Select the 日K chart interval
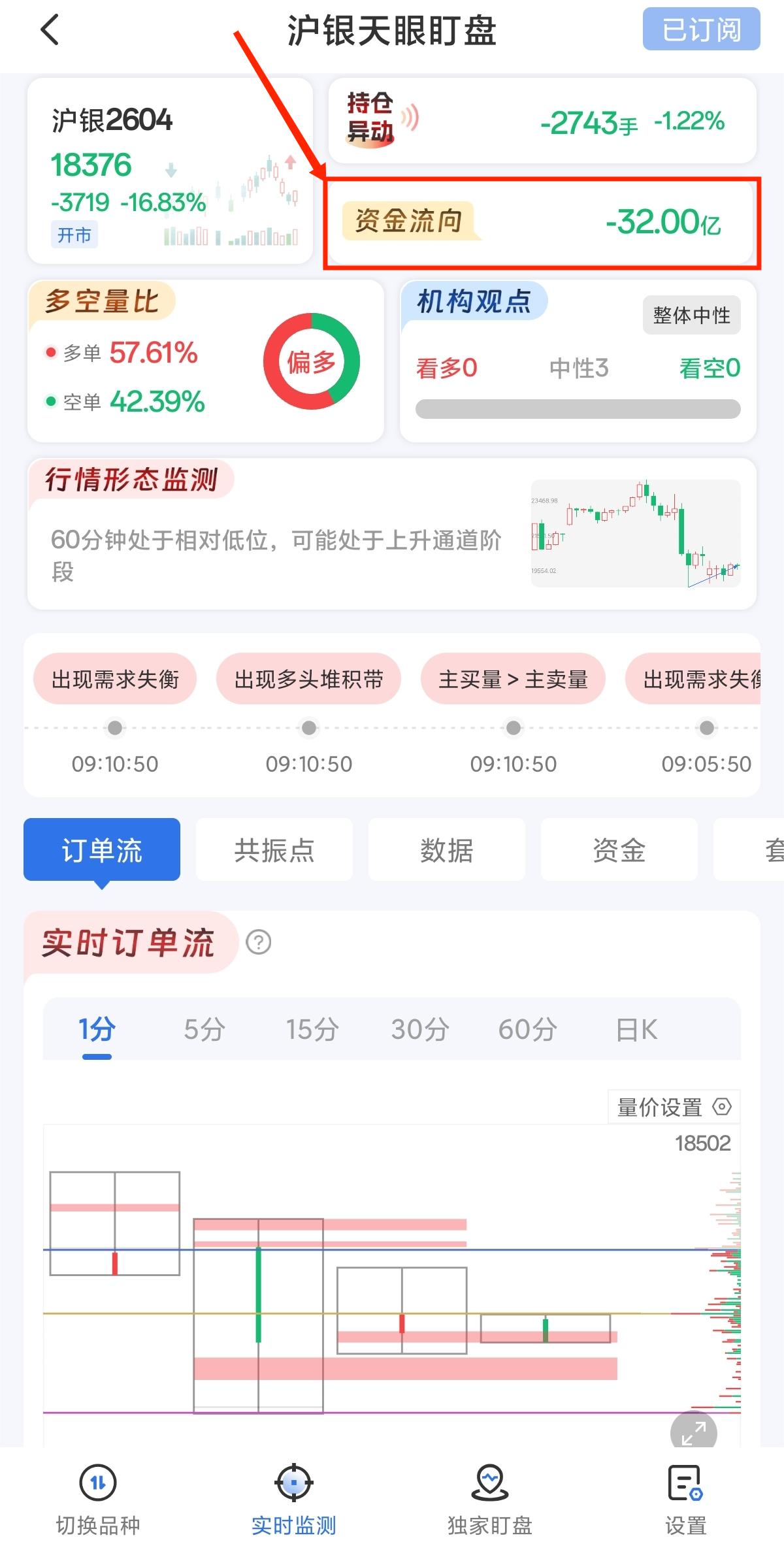The width and height of the screenshot is (784, 1544). click(636, 1030)
